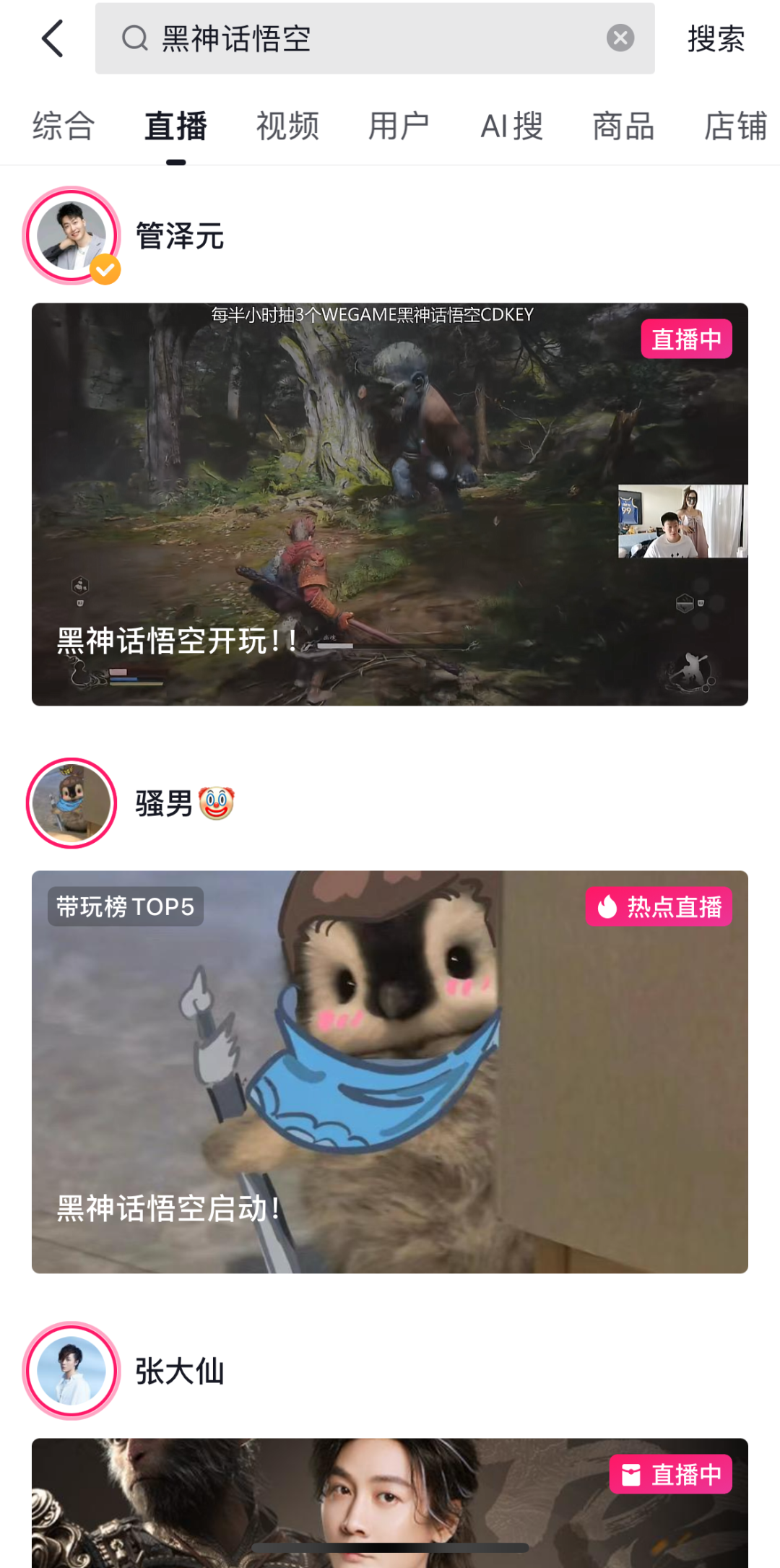The height and width of the screenshot is (1568, 780).
Task: Open the live stream 黑神话悟空启动!
Action: (x=389, y=1072)
